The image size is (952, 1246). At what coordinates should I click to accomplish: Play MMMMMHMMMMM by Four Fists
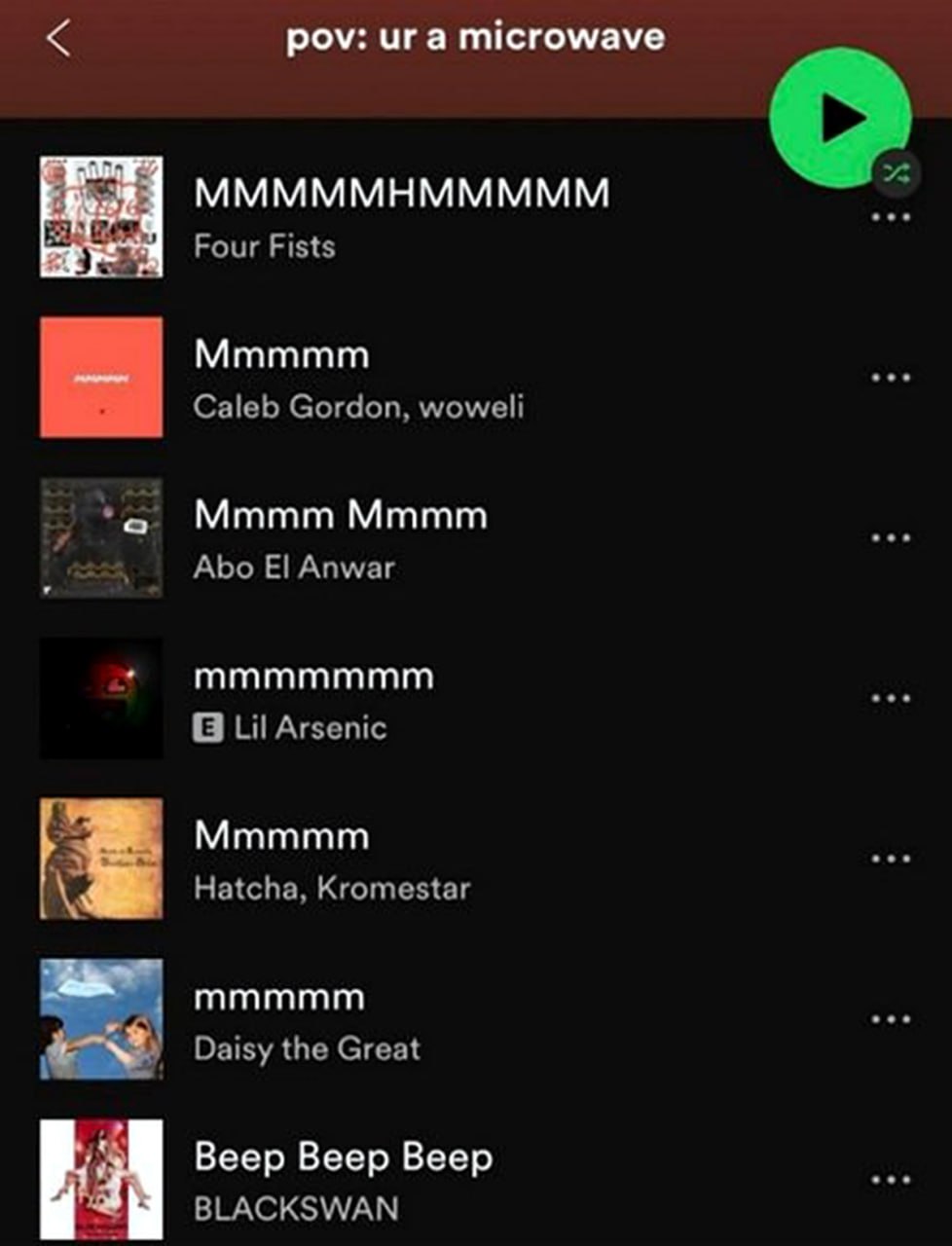coord(401,216)
